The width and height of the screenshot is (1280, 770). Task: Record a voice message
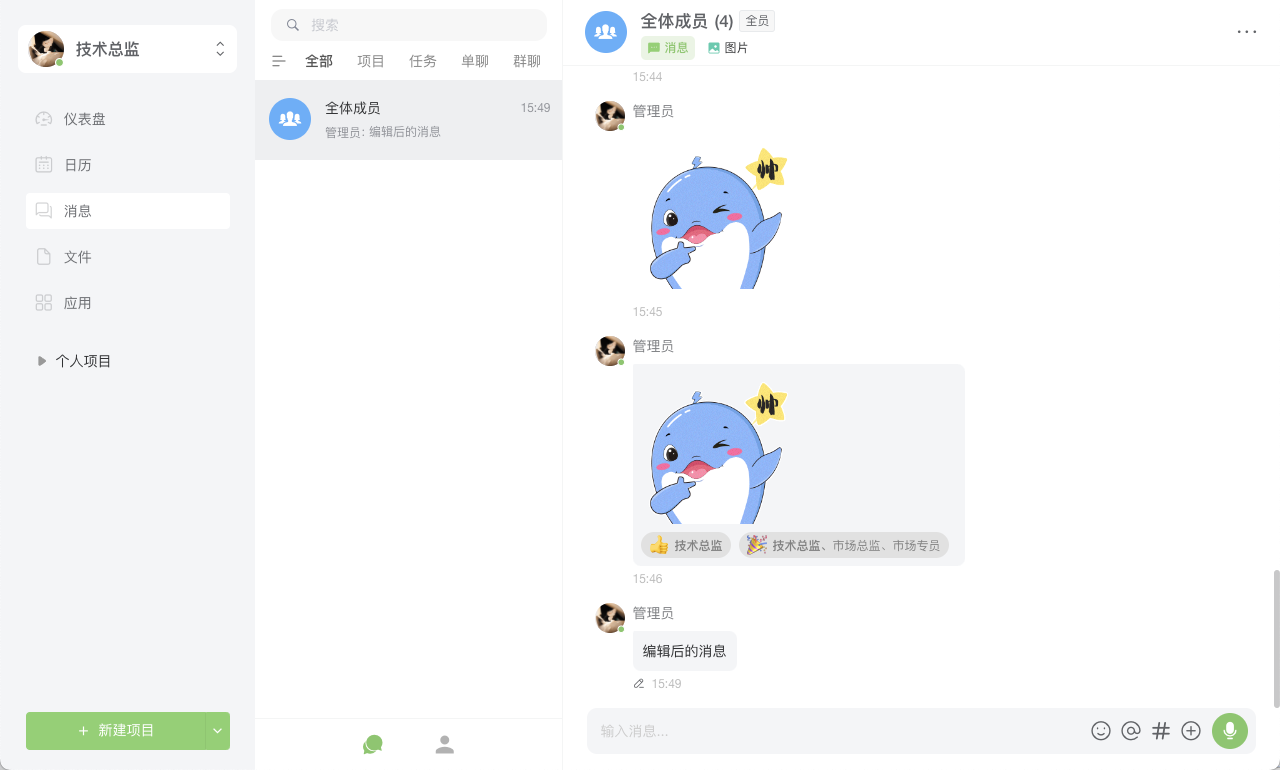[x=1230, y=731]
